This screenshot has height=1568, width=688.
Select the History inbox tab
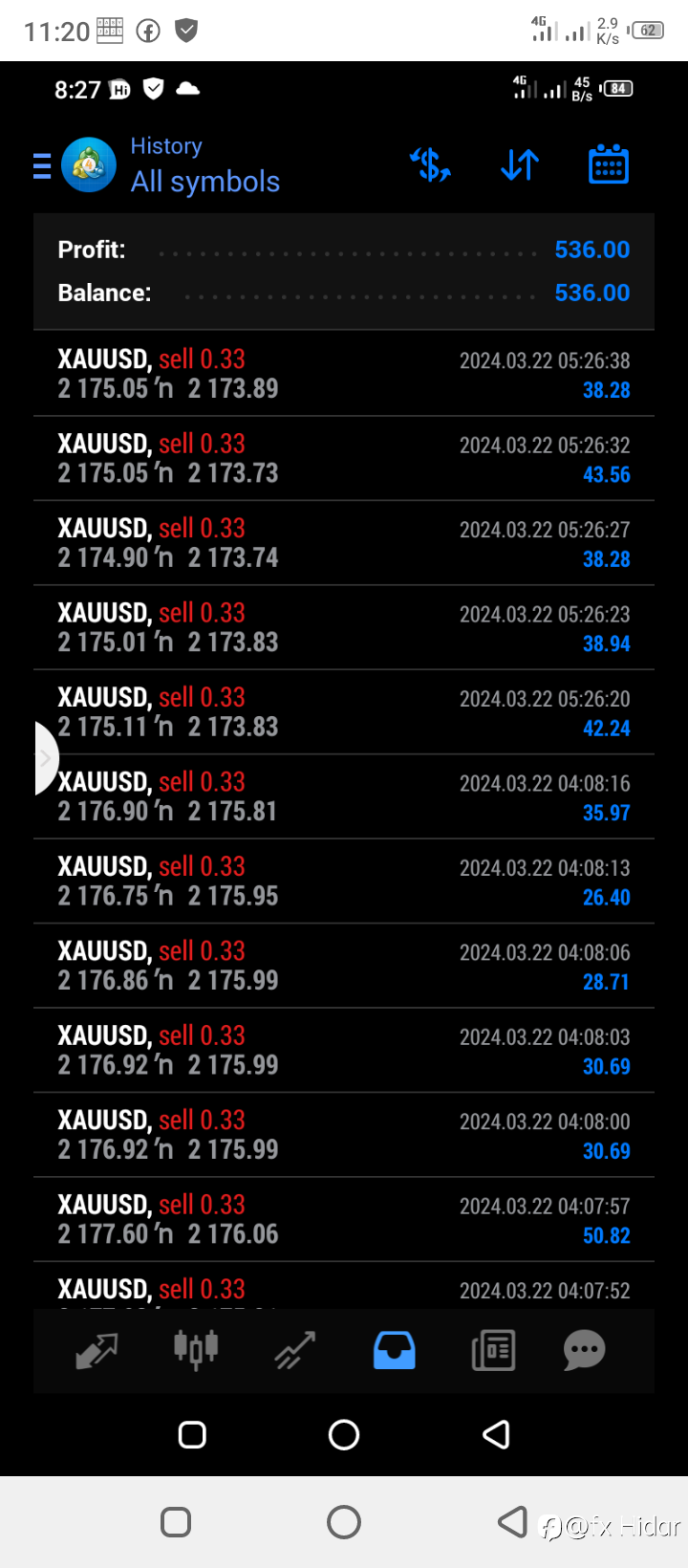coord(394,1350)
